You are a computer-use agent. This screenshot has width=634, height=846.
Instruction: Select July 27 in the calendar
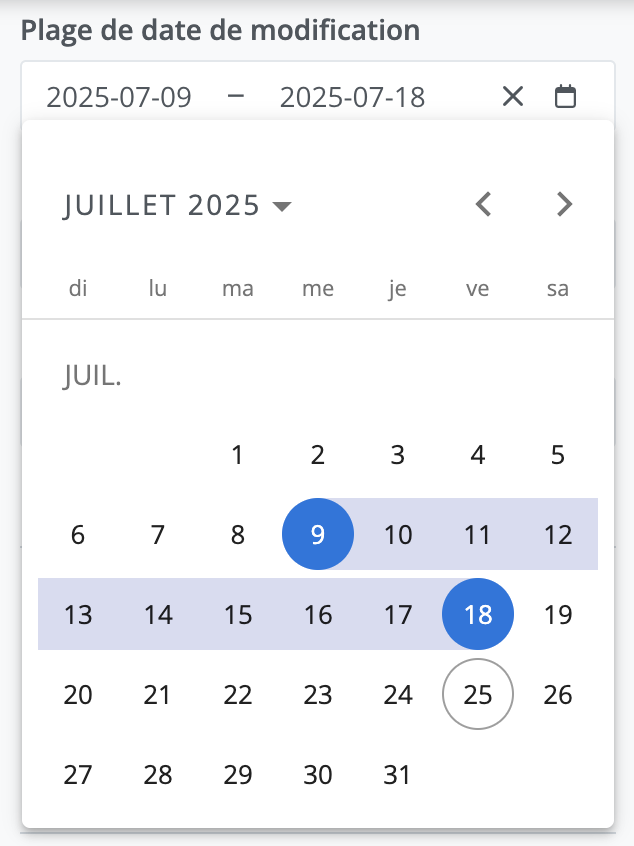tap(78, 774)
